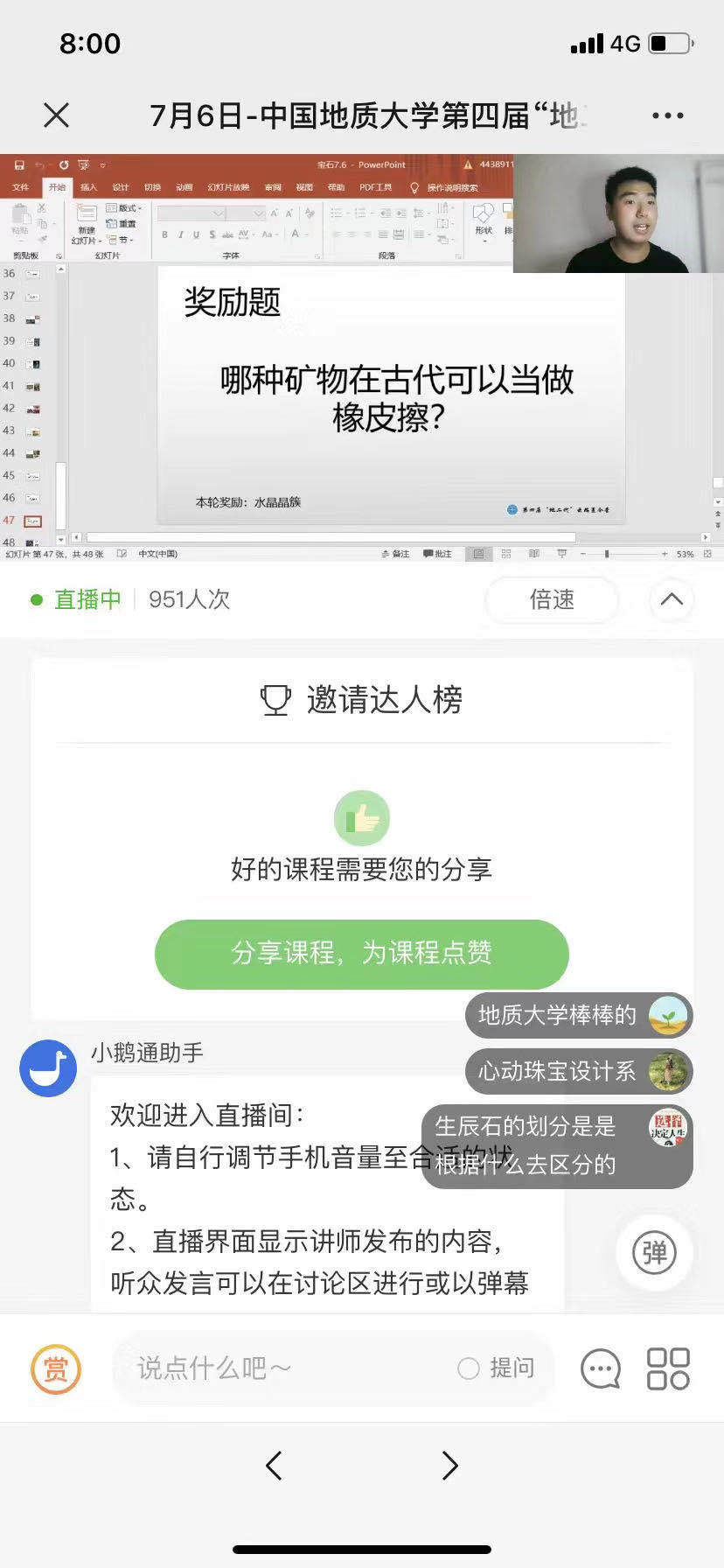Go back with the browser left arrow
This screenshot has height=1568, width=724.
point(274,1466)
